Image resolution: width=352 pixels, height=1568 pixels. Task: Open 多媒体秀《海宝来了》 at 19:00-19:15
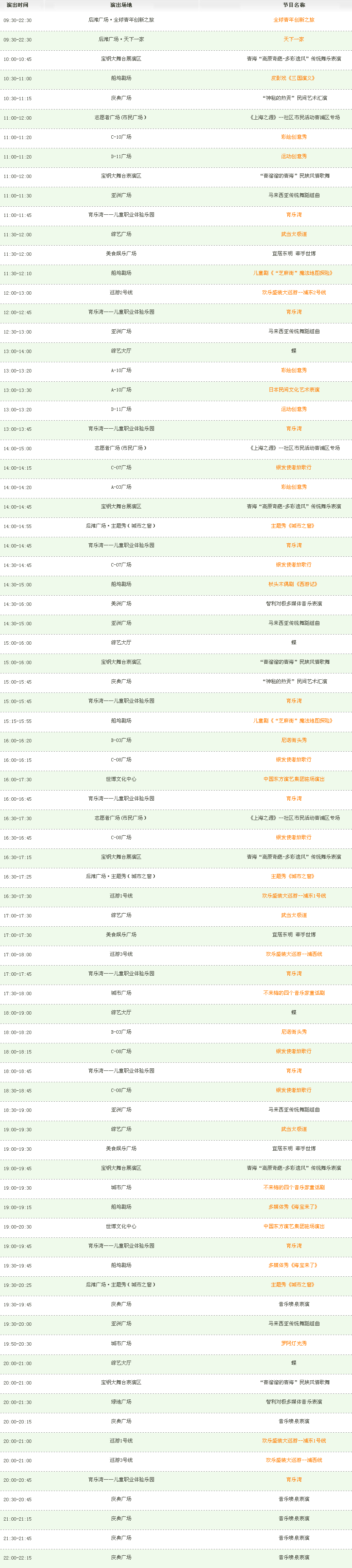tap(294, 1207)
